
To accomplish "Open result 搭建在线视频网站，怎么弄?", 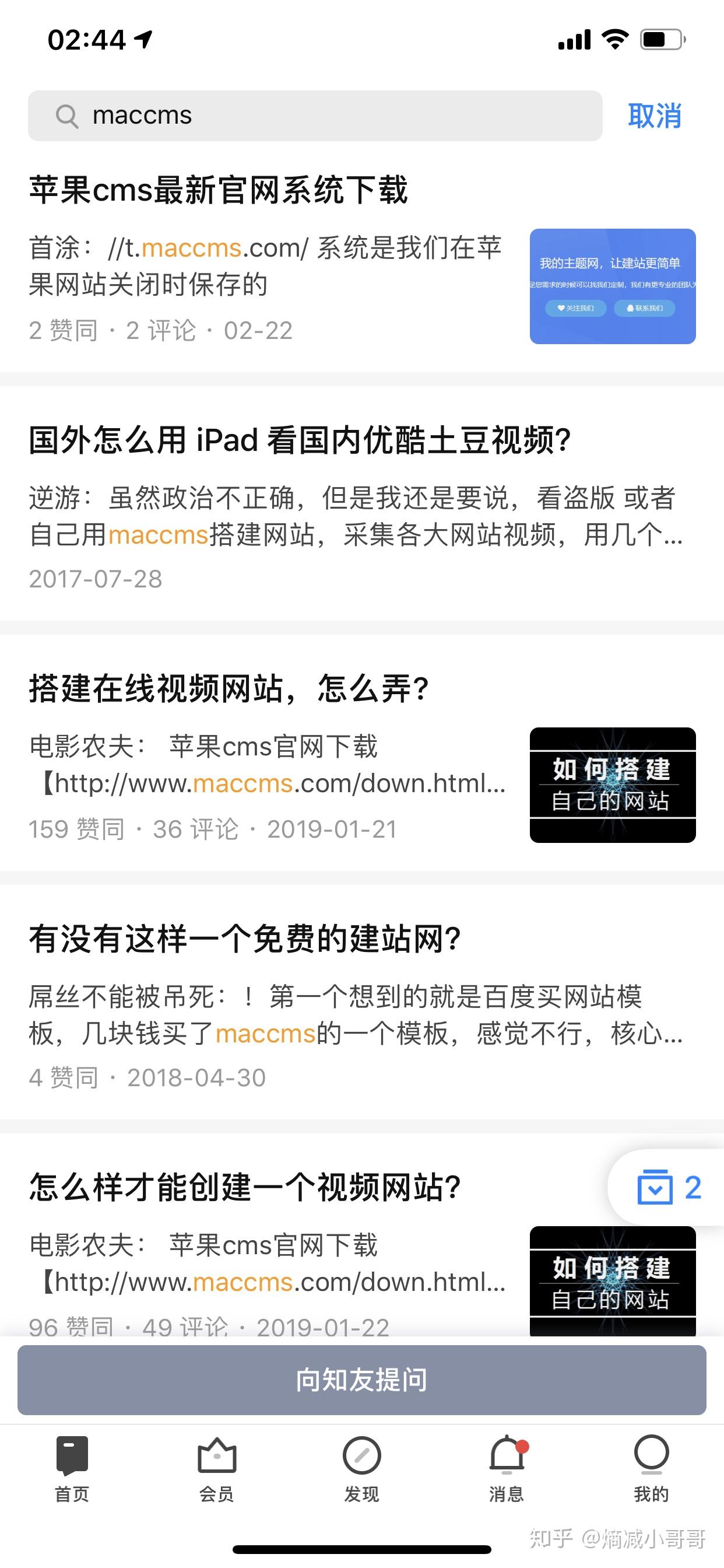I will point(229,689).
